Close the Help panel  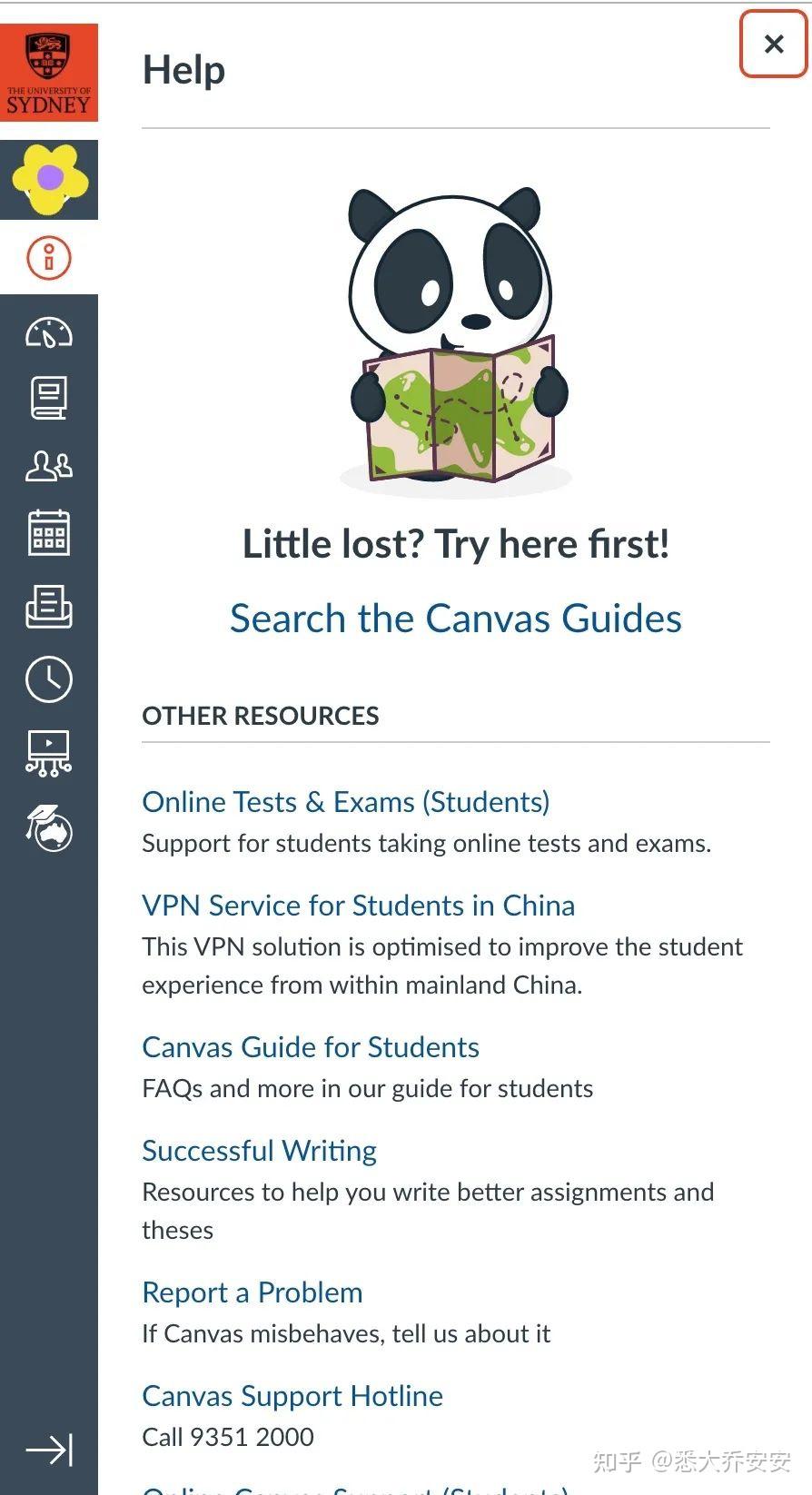click(x=773, y=44)
